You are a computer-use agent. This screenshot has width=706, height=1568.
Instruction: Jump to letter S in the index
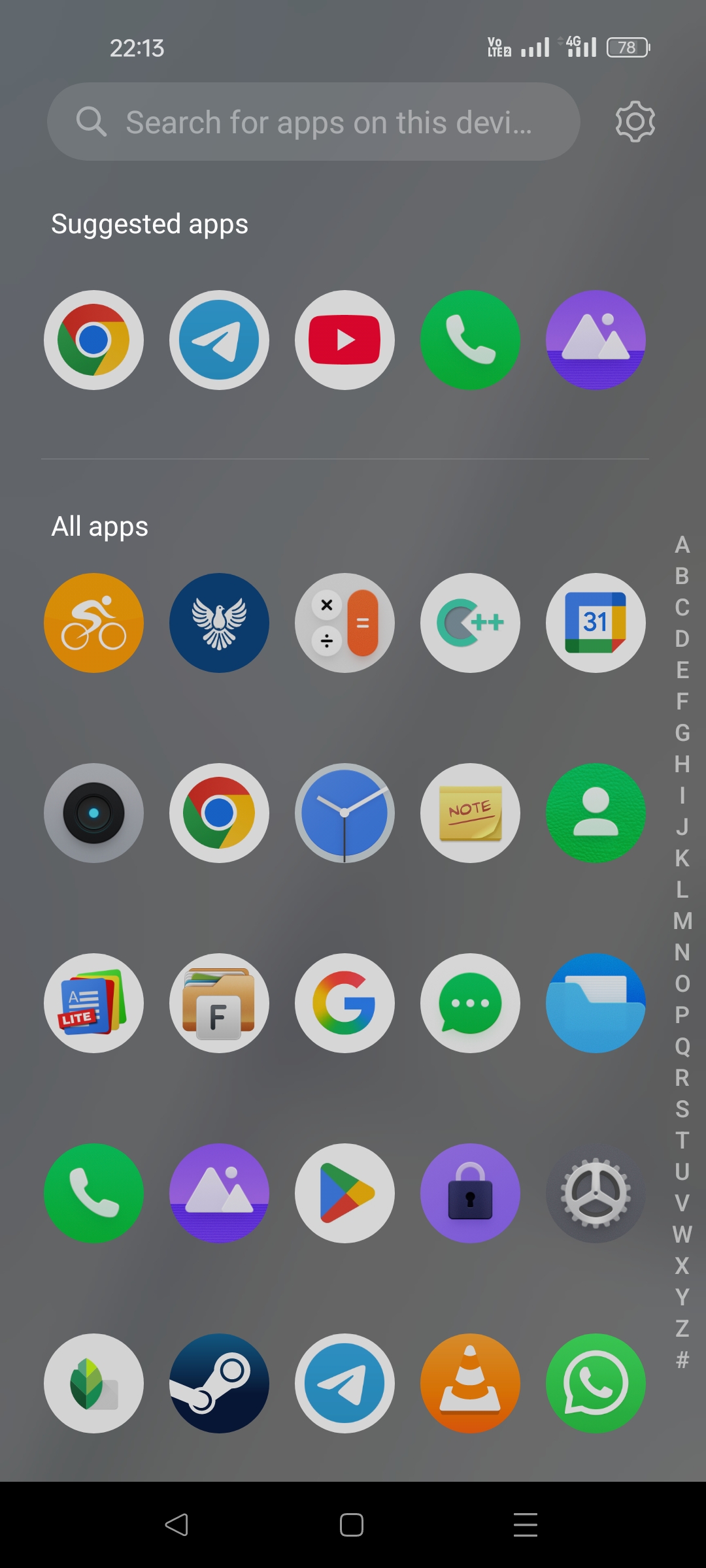tap(682, 1109)
